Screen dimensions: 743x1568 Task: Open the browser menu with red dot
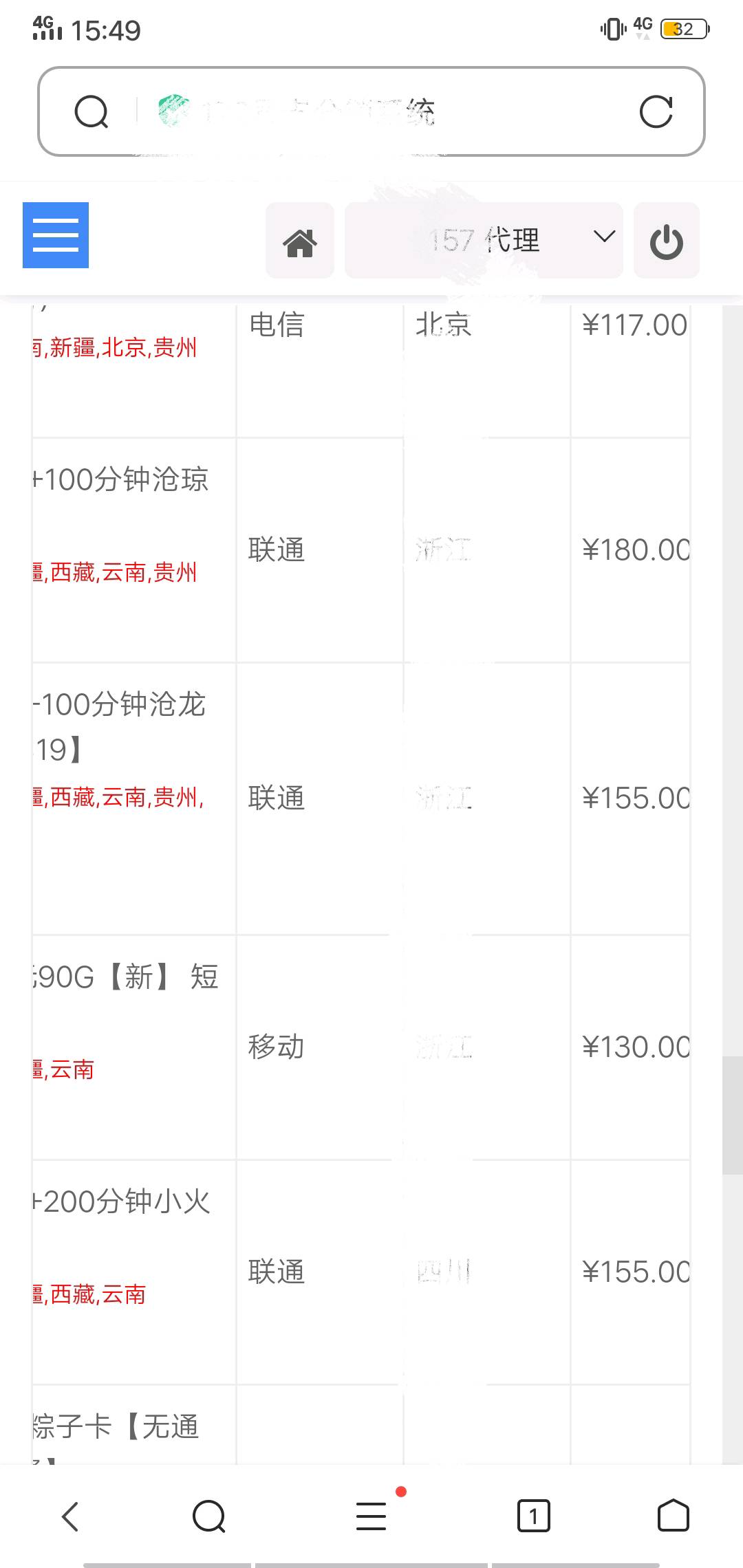(373, 1515)
